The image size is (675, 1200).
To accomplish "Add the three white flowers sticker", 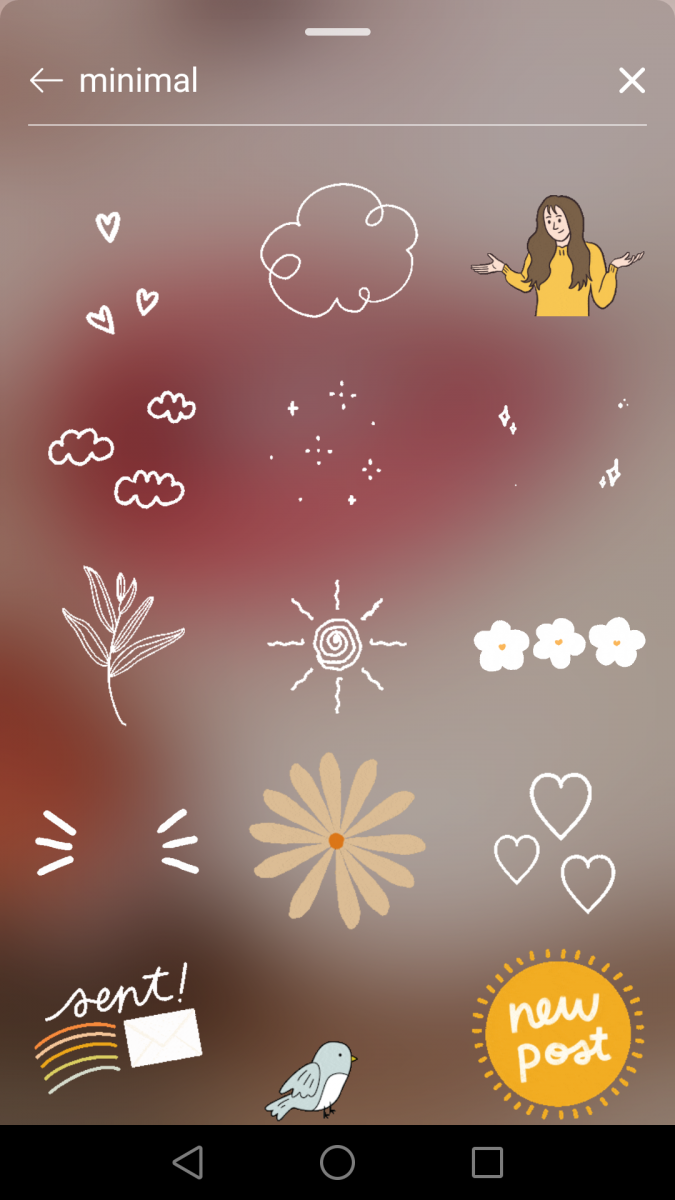I will [x=559, y=643].
